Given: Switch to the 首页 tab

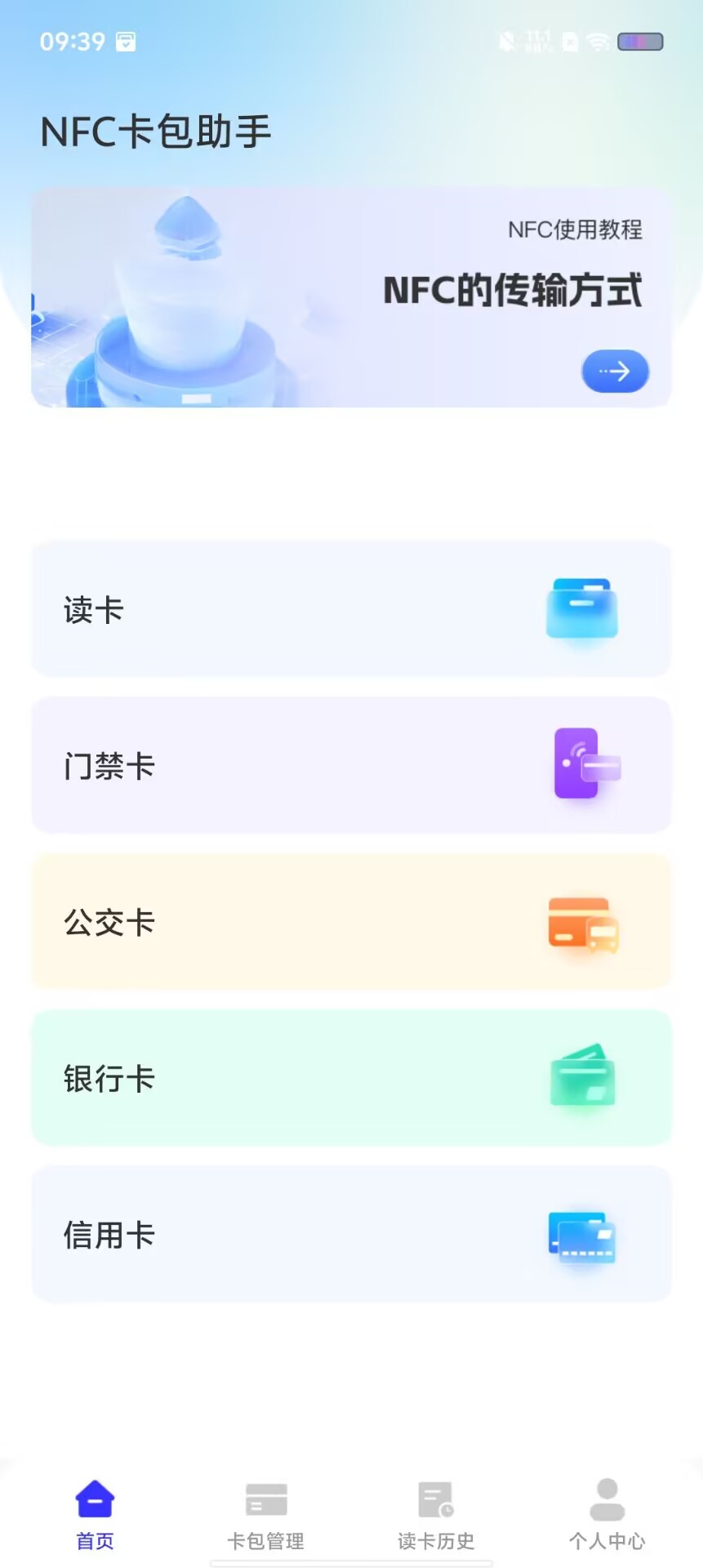Looking at the screenshot, I should point(95,1515).
